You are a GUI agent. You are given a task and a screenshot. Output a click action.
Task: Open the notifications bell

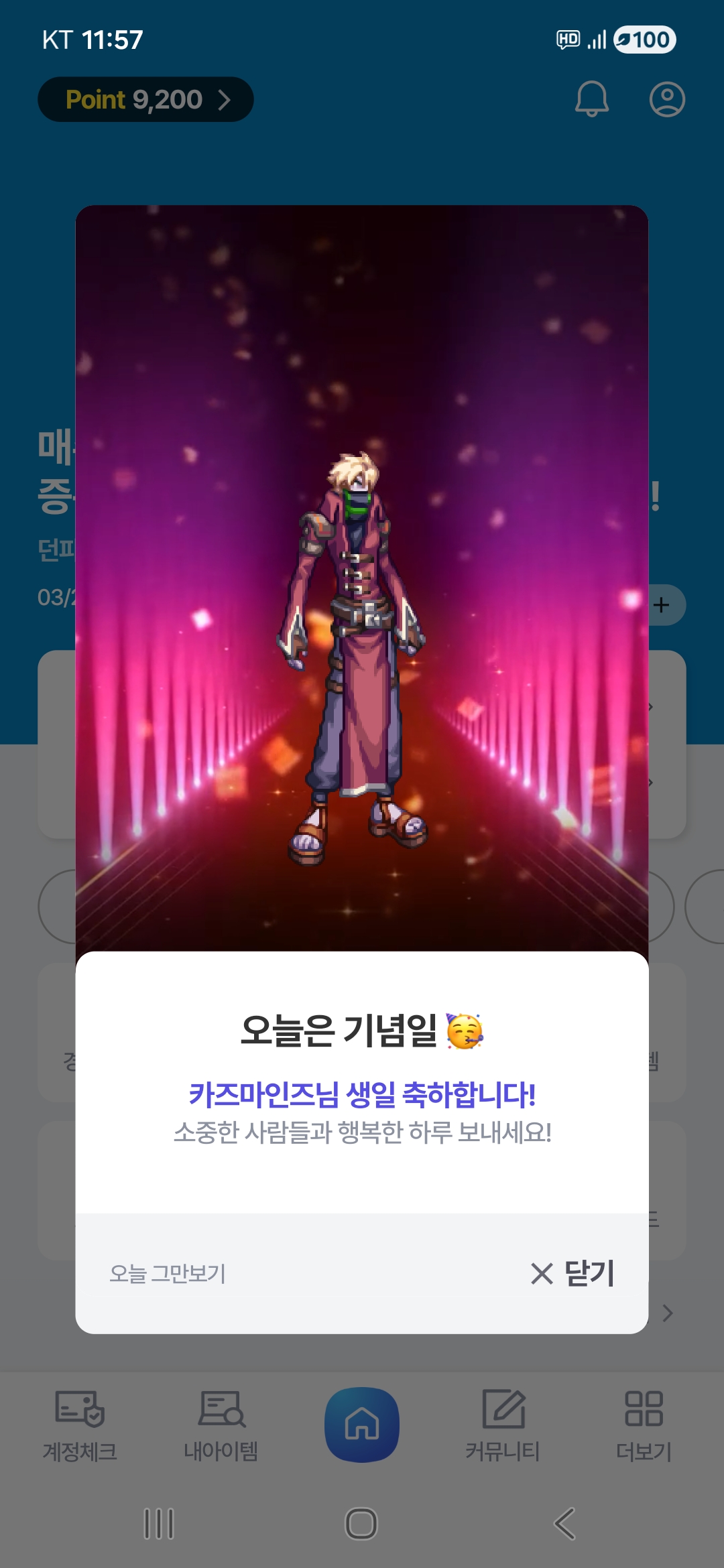pos(592,100)
